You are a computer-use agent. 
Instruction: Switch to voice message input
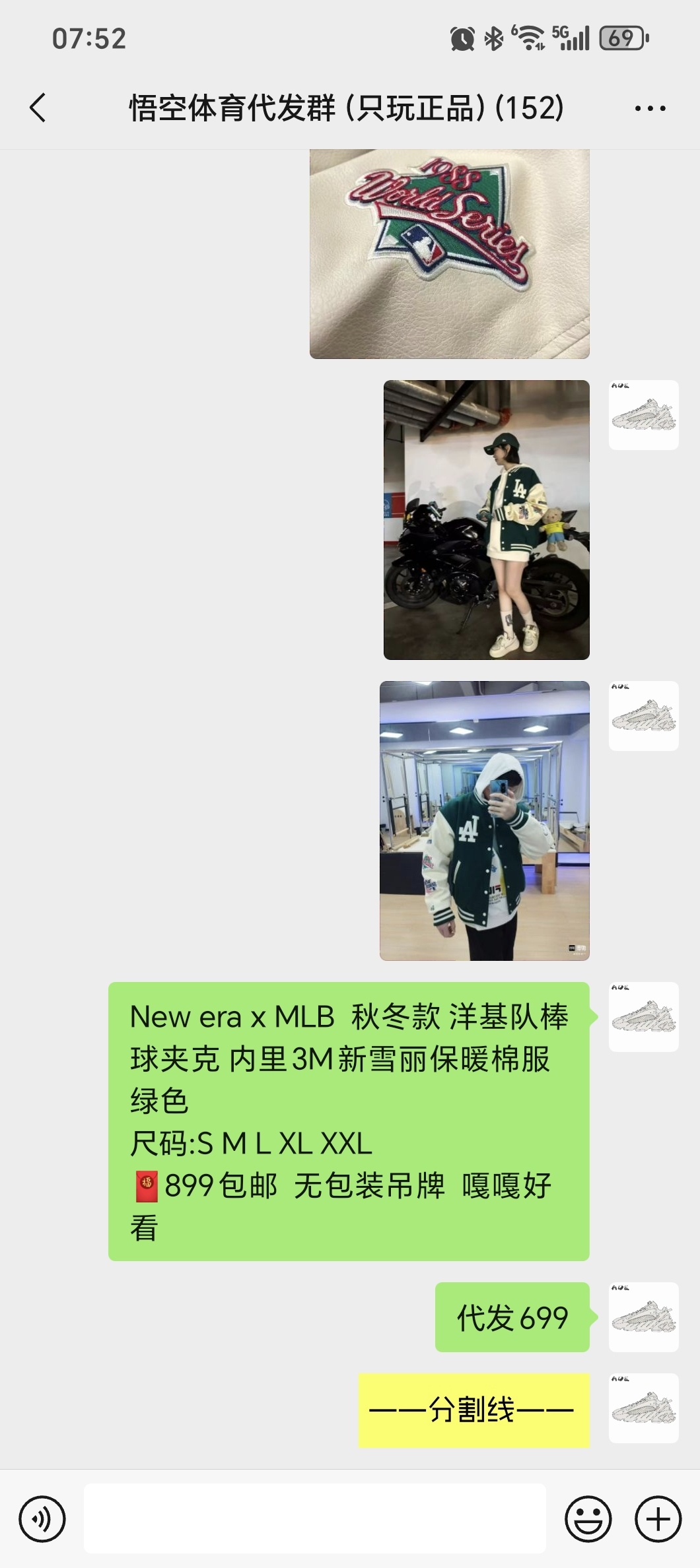[x=42, y=1519]
